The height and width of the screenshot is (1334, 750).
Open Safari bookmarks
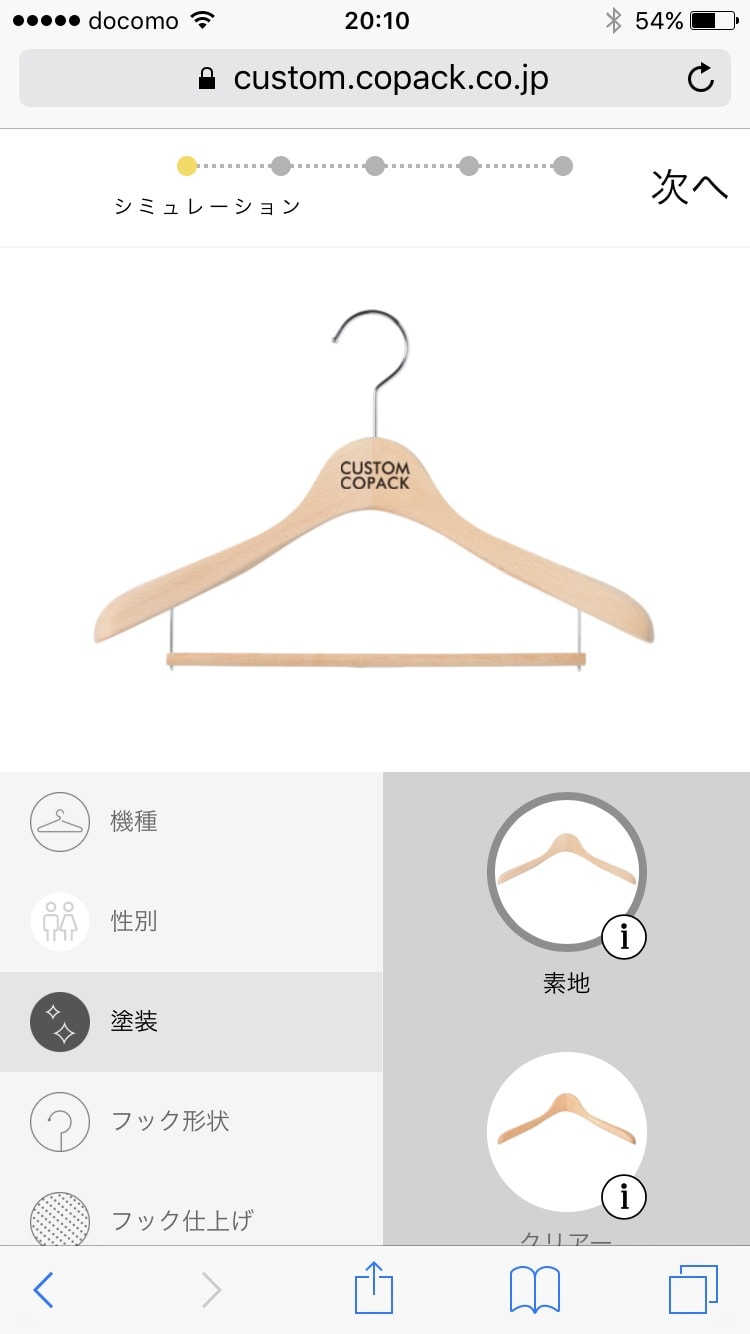(x=535, y=1290)
